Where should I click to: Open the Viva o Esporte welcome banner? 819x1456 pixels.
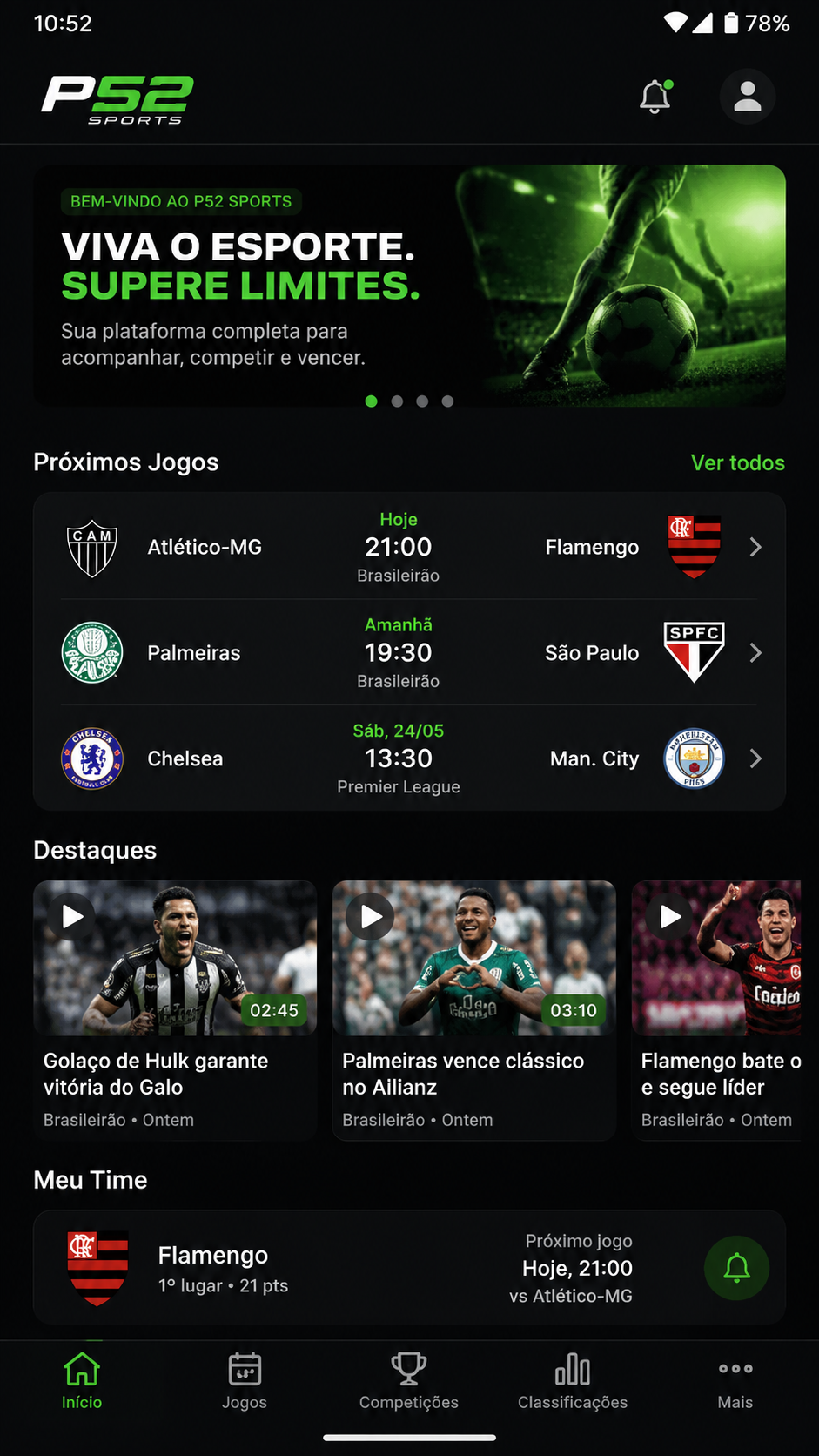[x=409, y=286]
